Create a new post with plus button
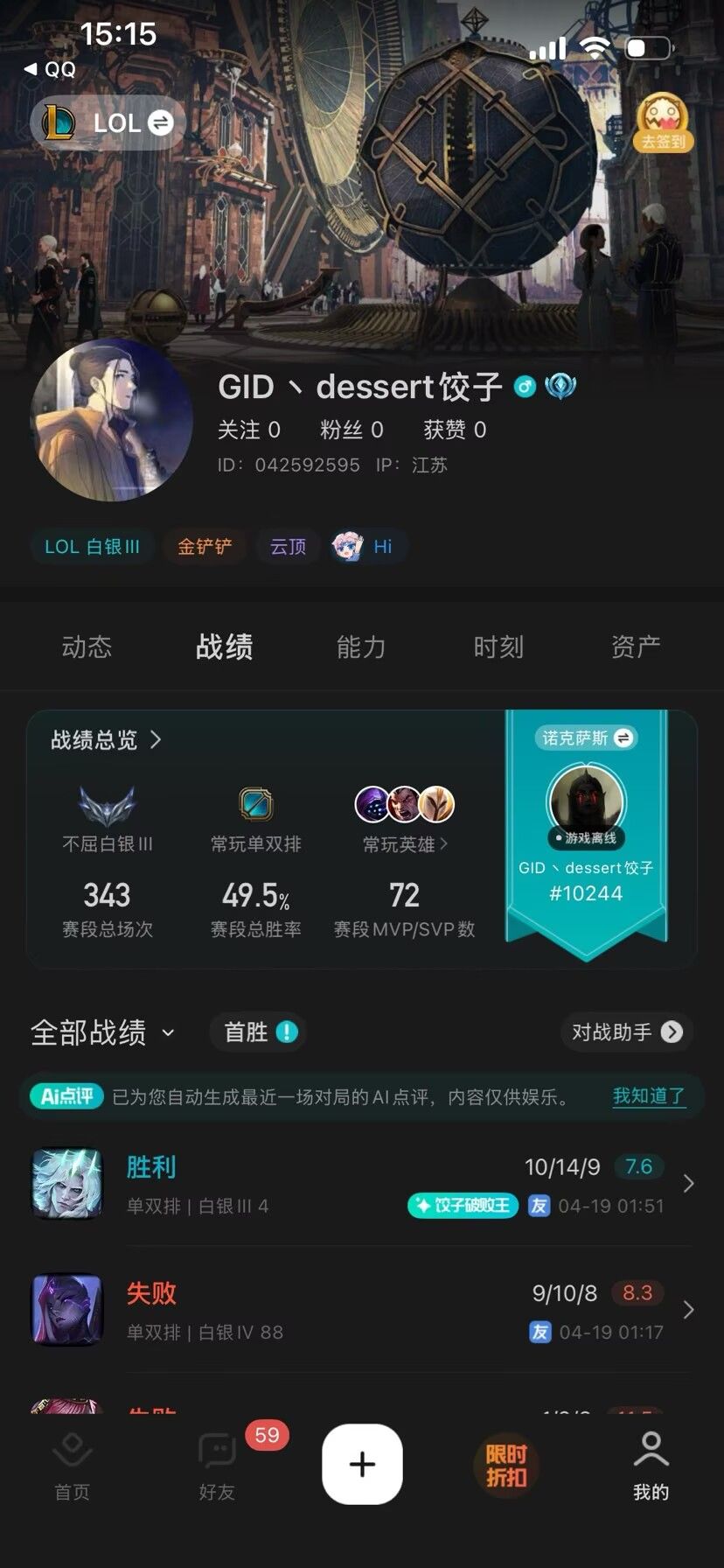Image resolution: width=724 pixels, height=1568 pixels. point(362,1463)
